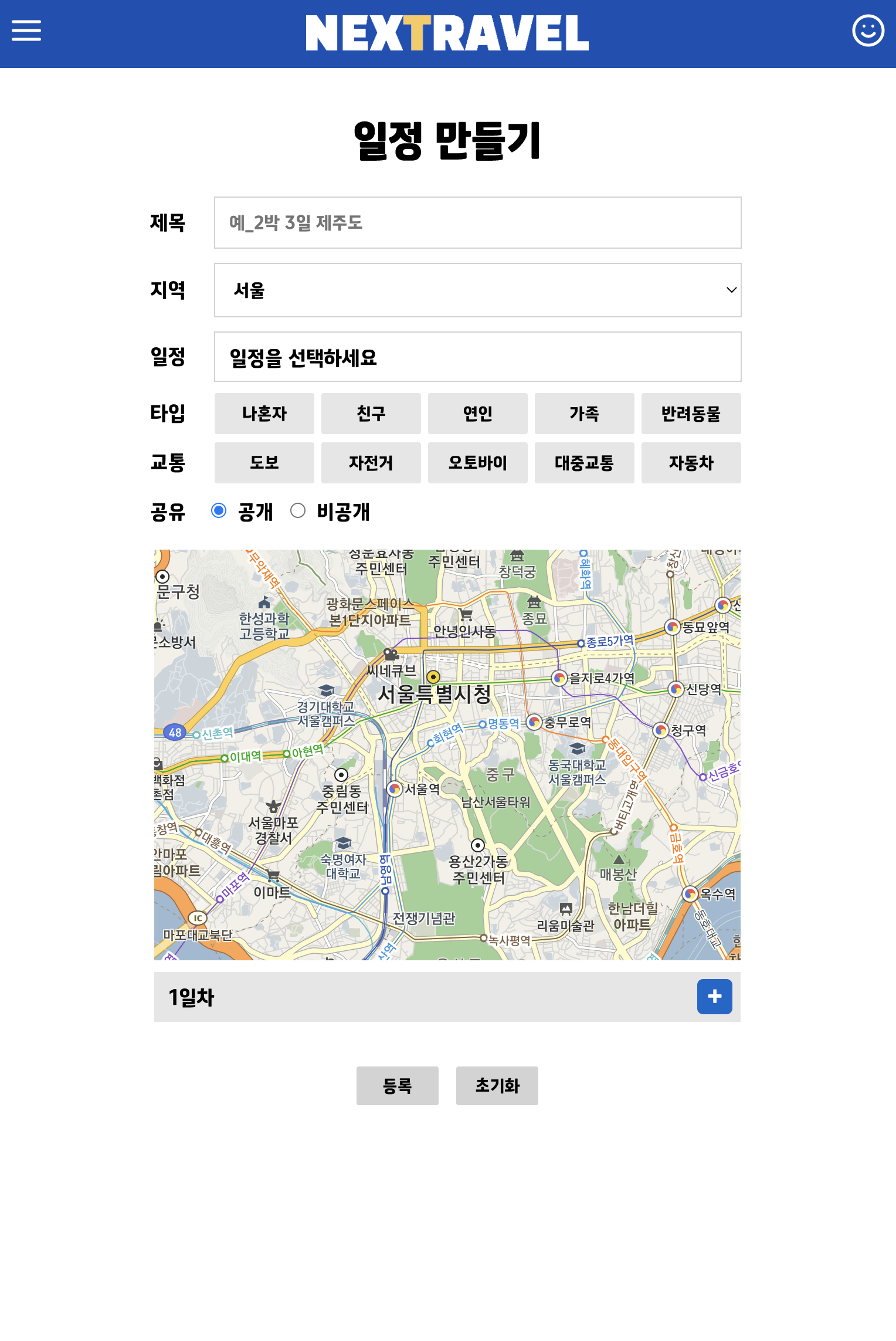Click the 을지로4가역 marker on the map
The width and height of the screenshot is (896, 1341).
[559, 676]
